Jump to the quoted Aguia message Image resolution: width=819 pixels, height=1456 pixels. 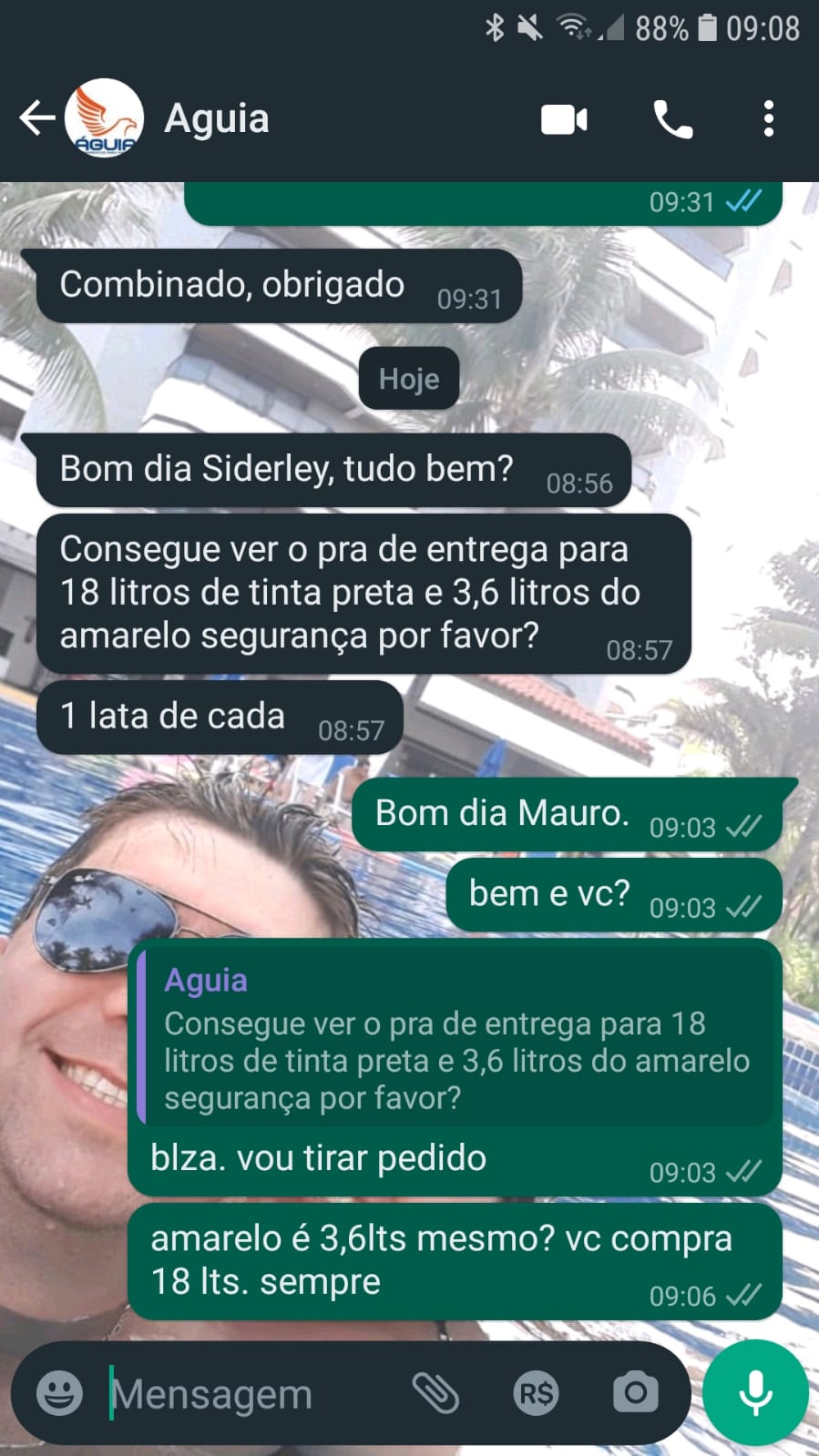[456, 1038]
